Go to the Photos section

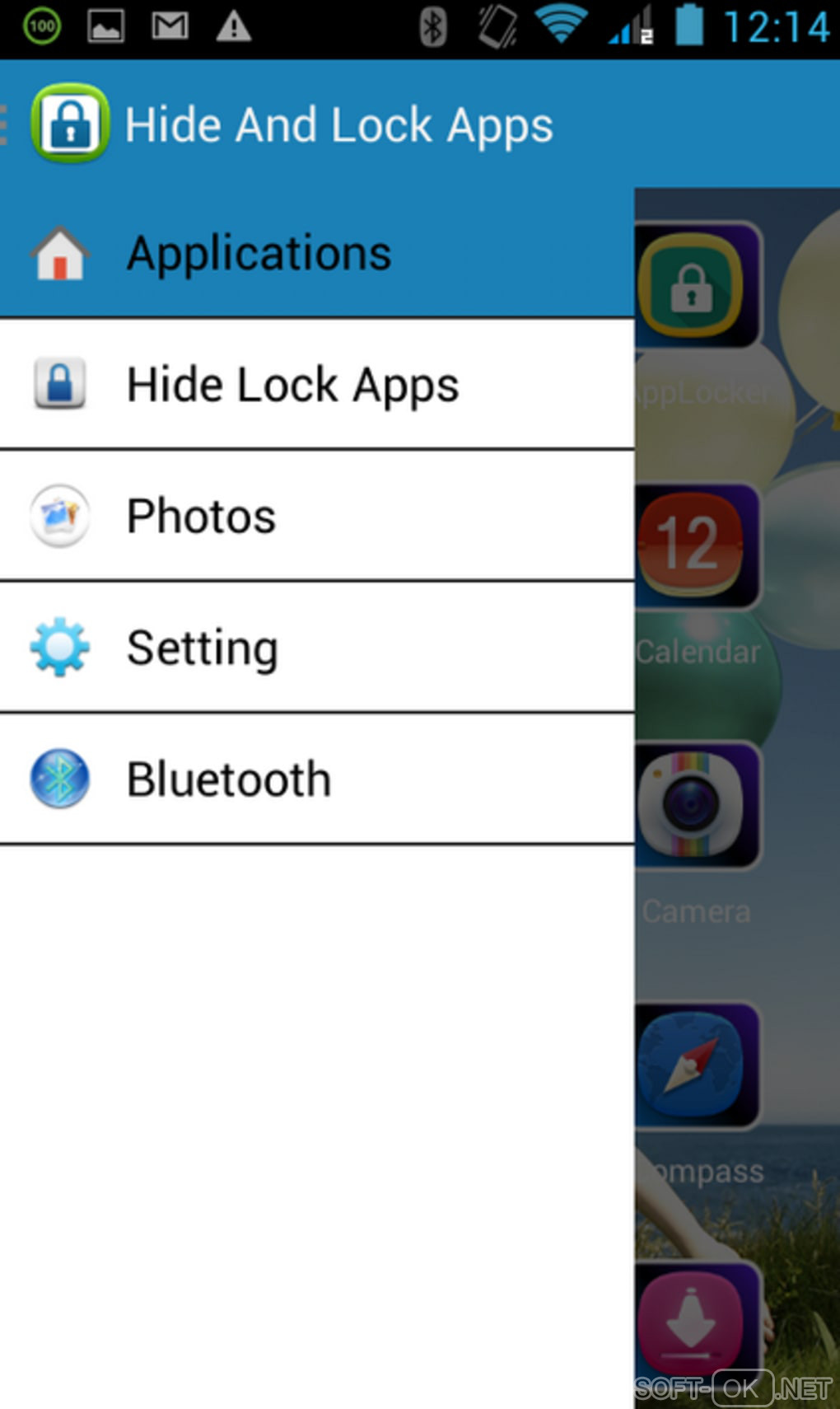(x=316, y=517)
